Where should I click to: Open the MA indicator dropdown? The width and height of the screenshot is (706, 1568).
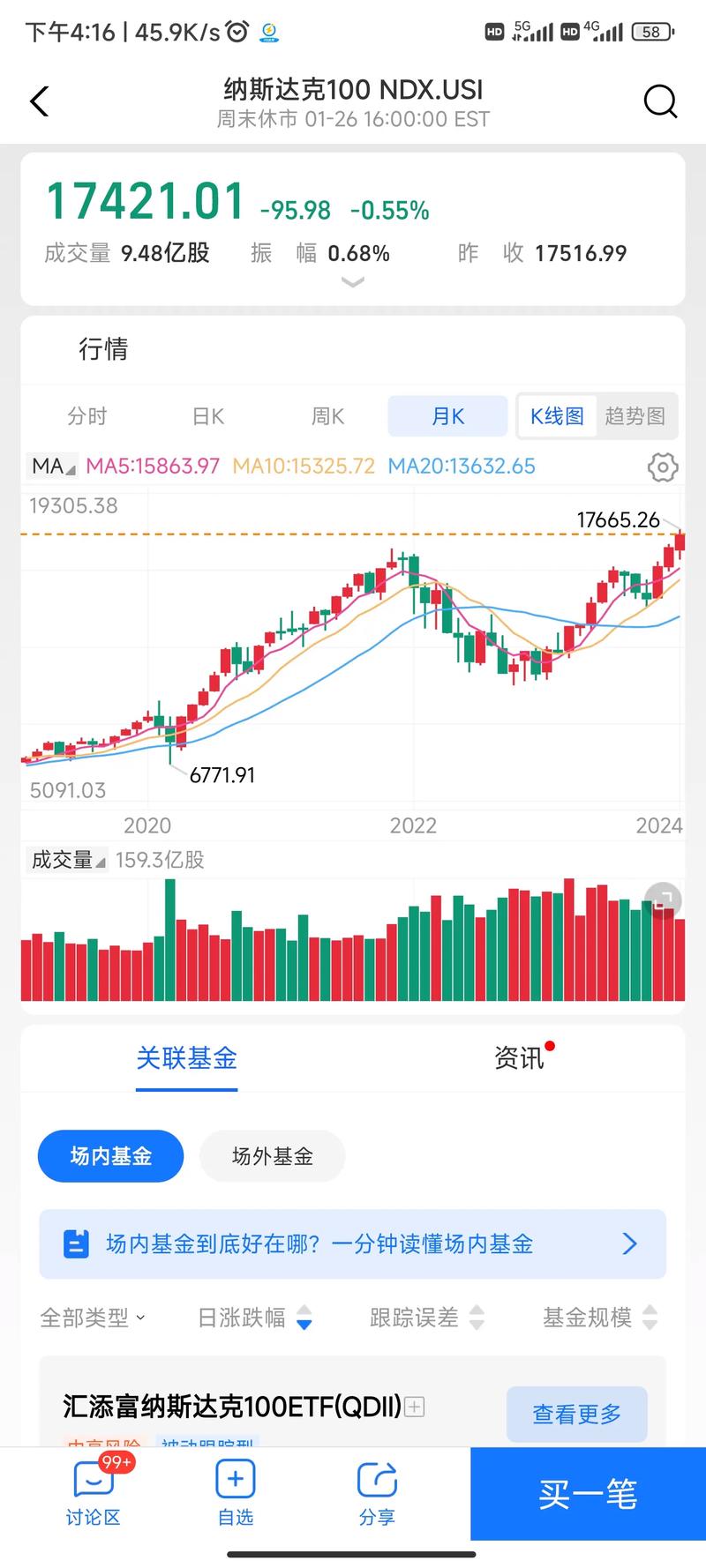(x=53, y=467)
